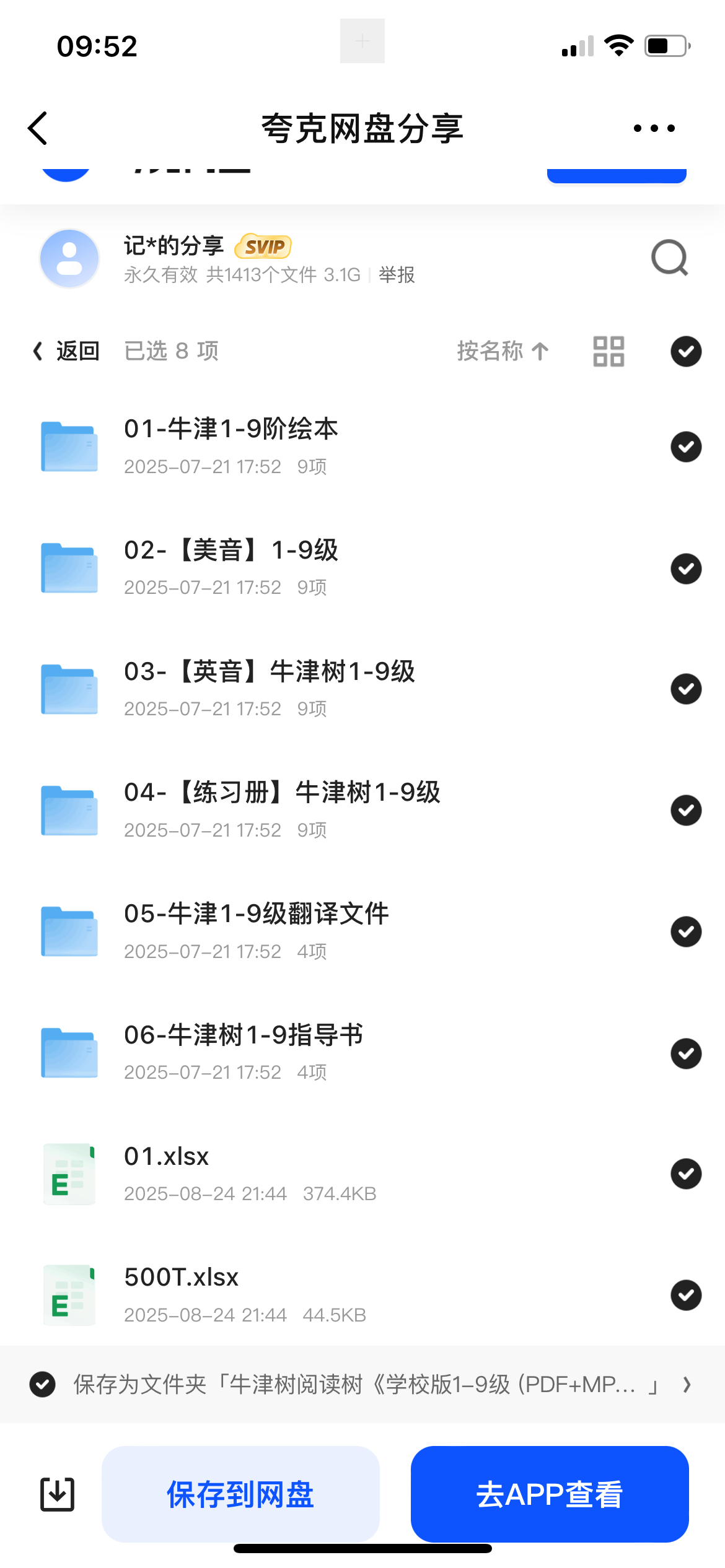This screenshot has width=725, height=1568.
Task: Tap 保存到网盘 to save files
Action: [x=240, y=1494]
